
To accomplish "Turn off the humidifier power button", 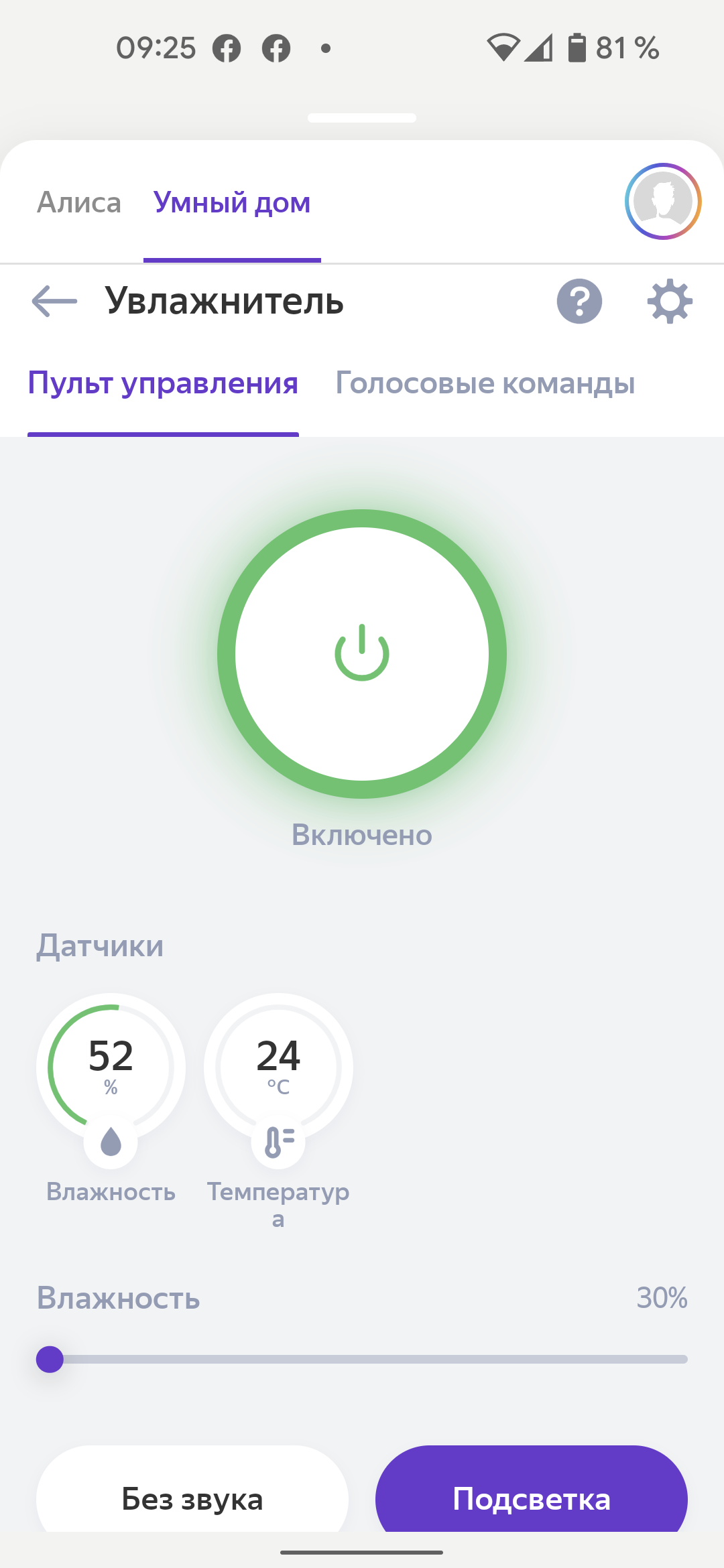I will 362,653.
